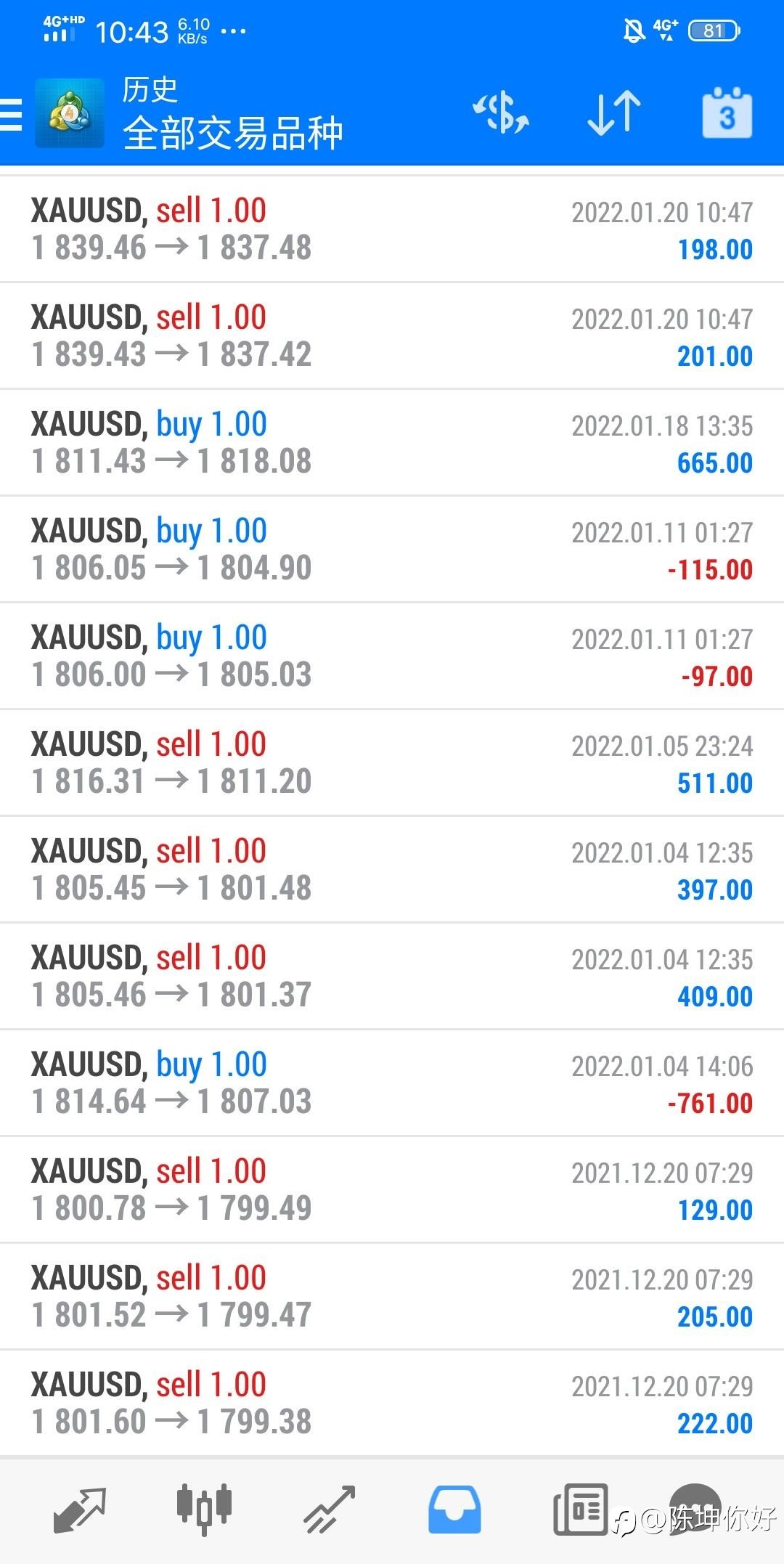Screen dimensions: 784x1564
Task: Open the sell trade with profit 511.00
Action: (392, 763)
